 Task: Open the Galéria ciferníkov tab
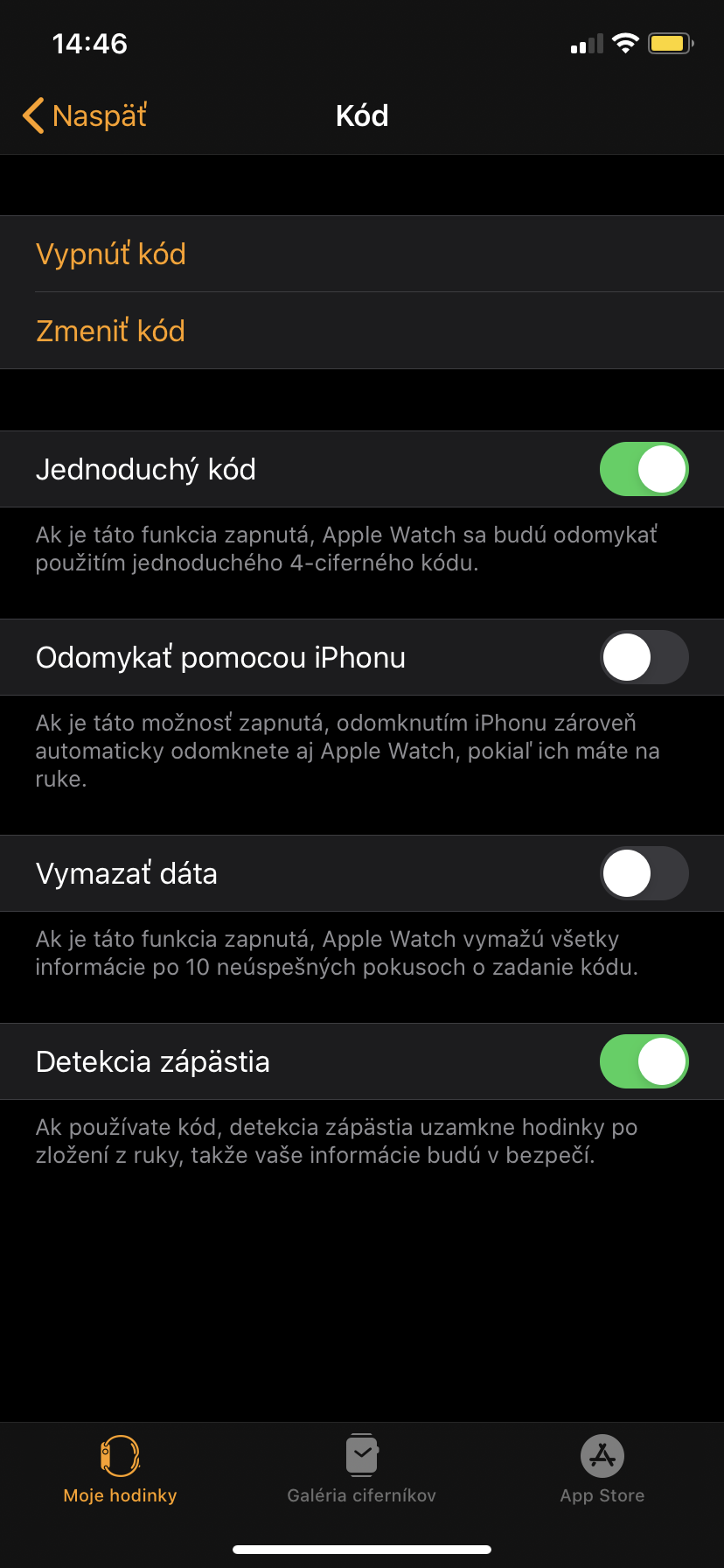tap(361, 1472)
